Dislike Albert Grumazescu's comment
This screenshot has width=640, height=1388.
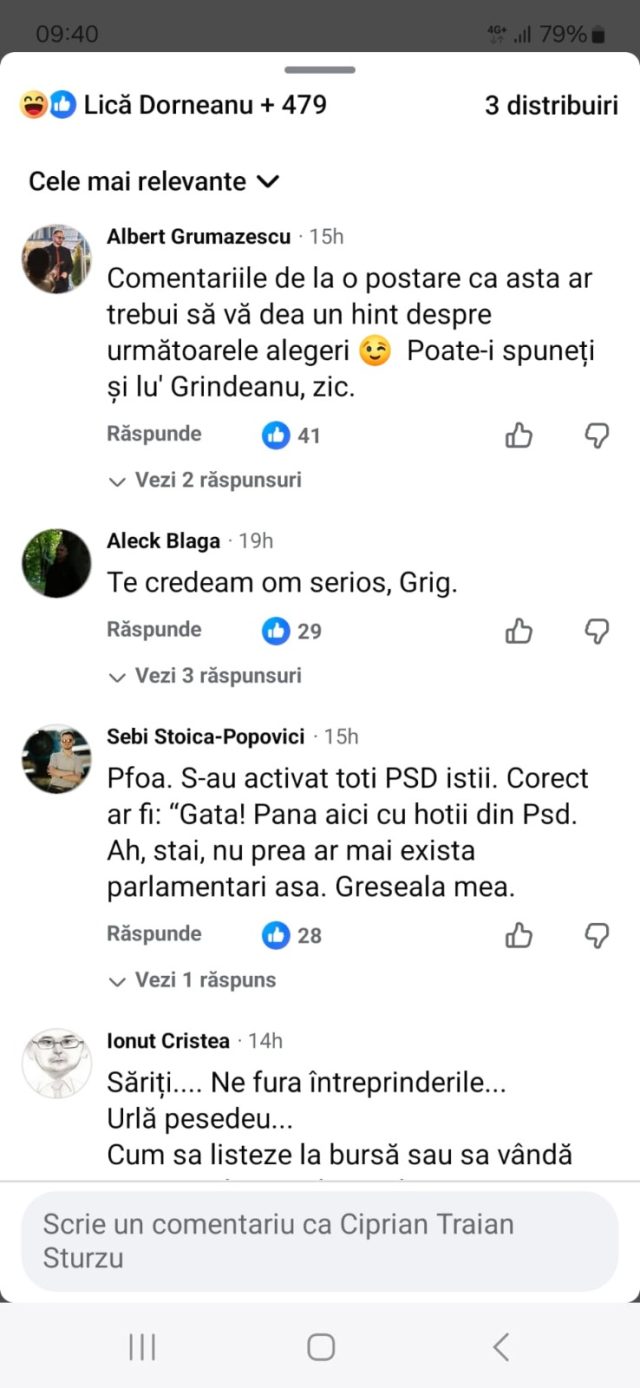(597, 435)
